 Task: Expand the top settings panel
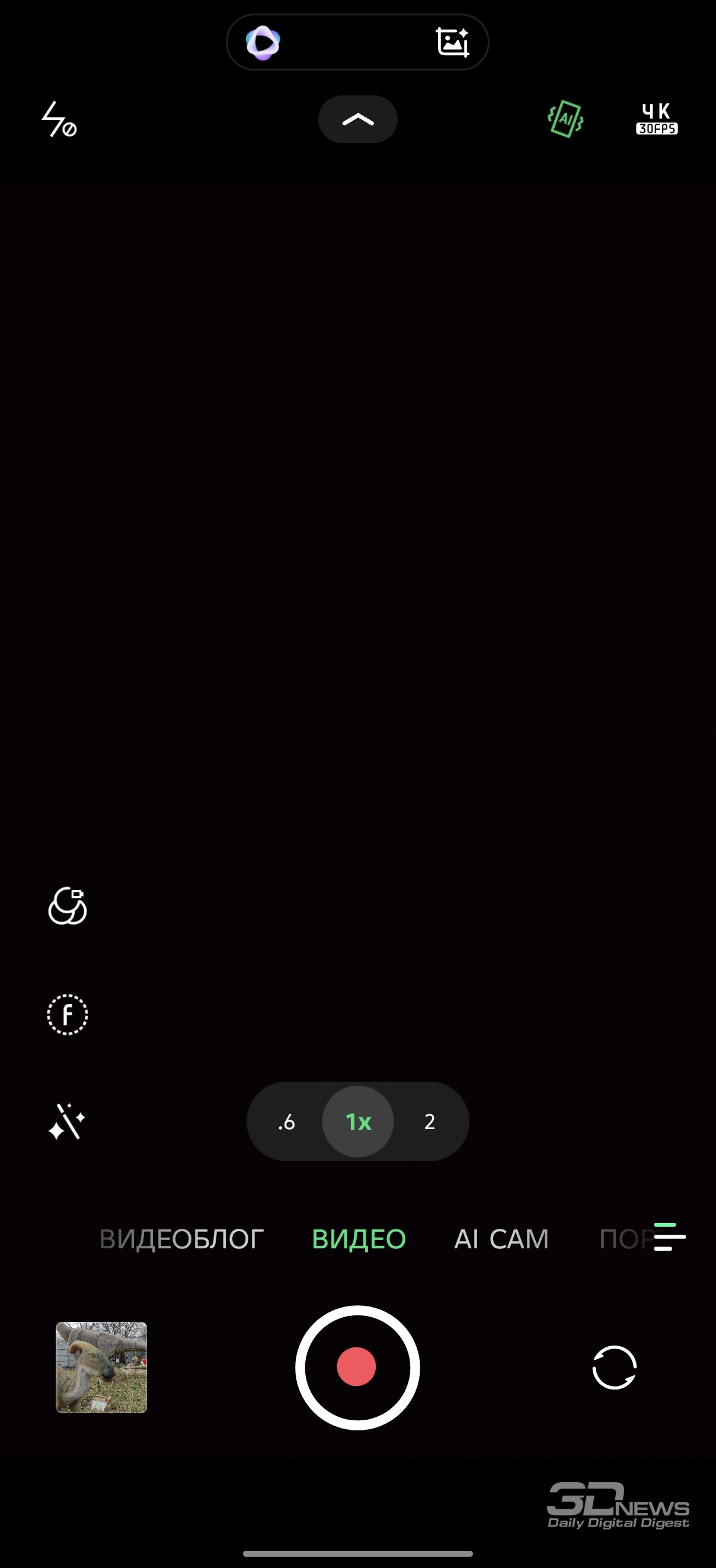coord(357,119)
